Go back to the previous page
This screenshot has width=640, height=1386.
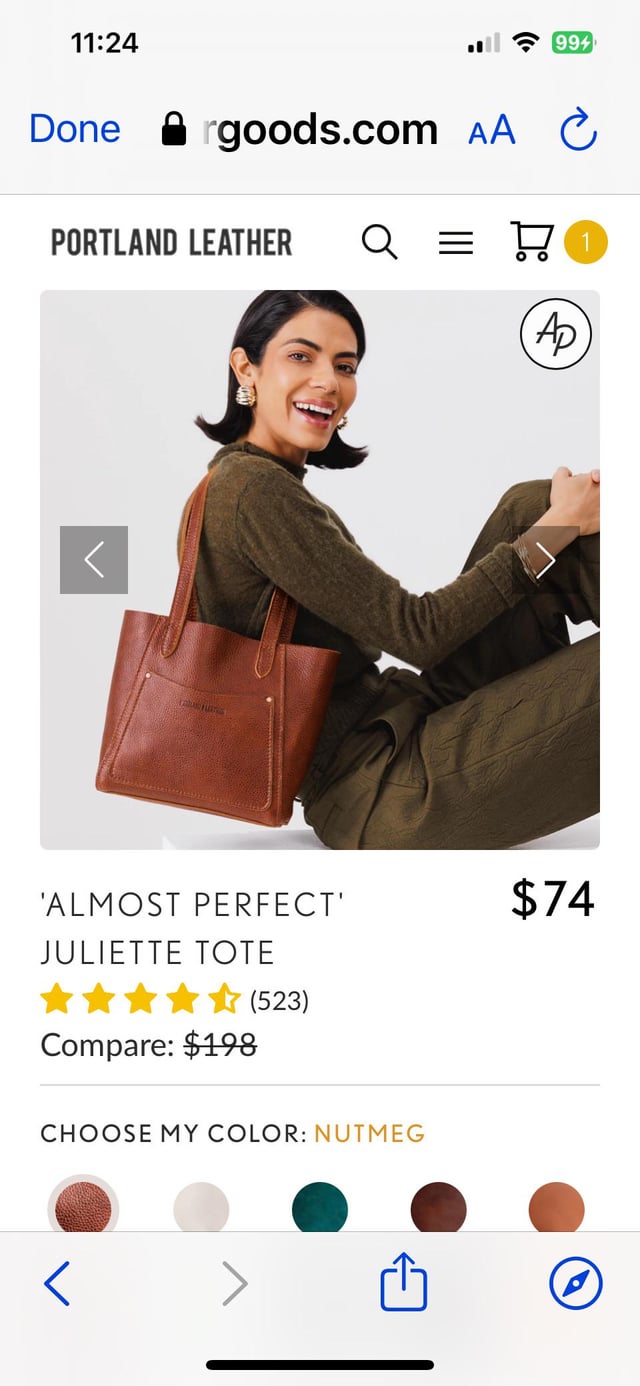(58, 1283)
